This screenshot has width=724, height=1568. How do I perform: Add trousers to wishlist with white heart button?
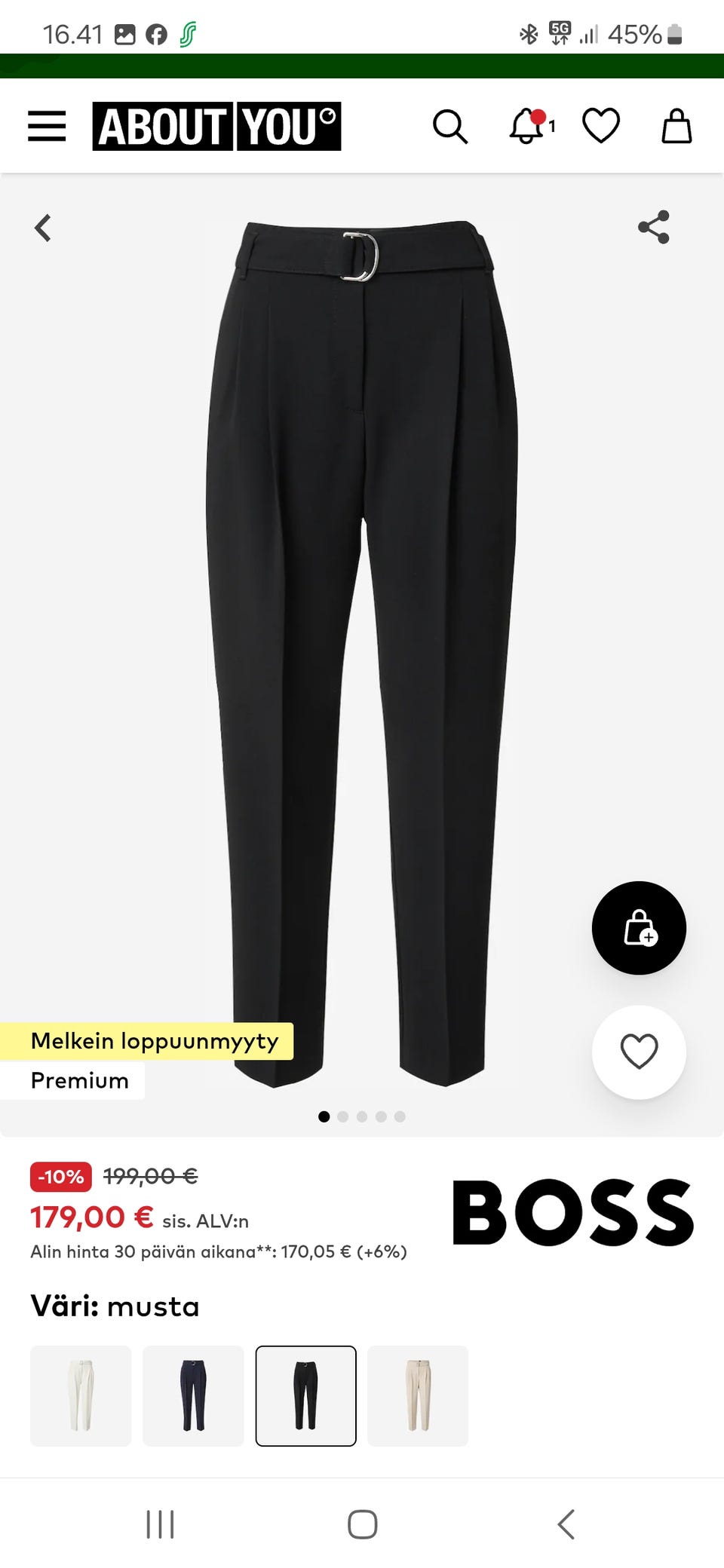[639, 1052]
